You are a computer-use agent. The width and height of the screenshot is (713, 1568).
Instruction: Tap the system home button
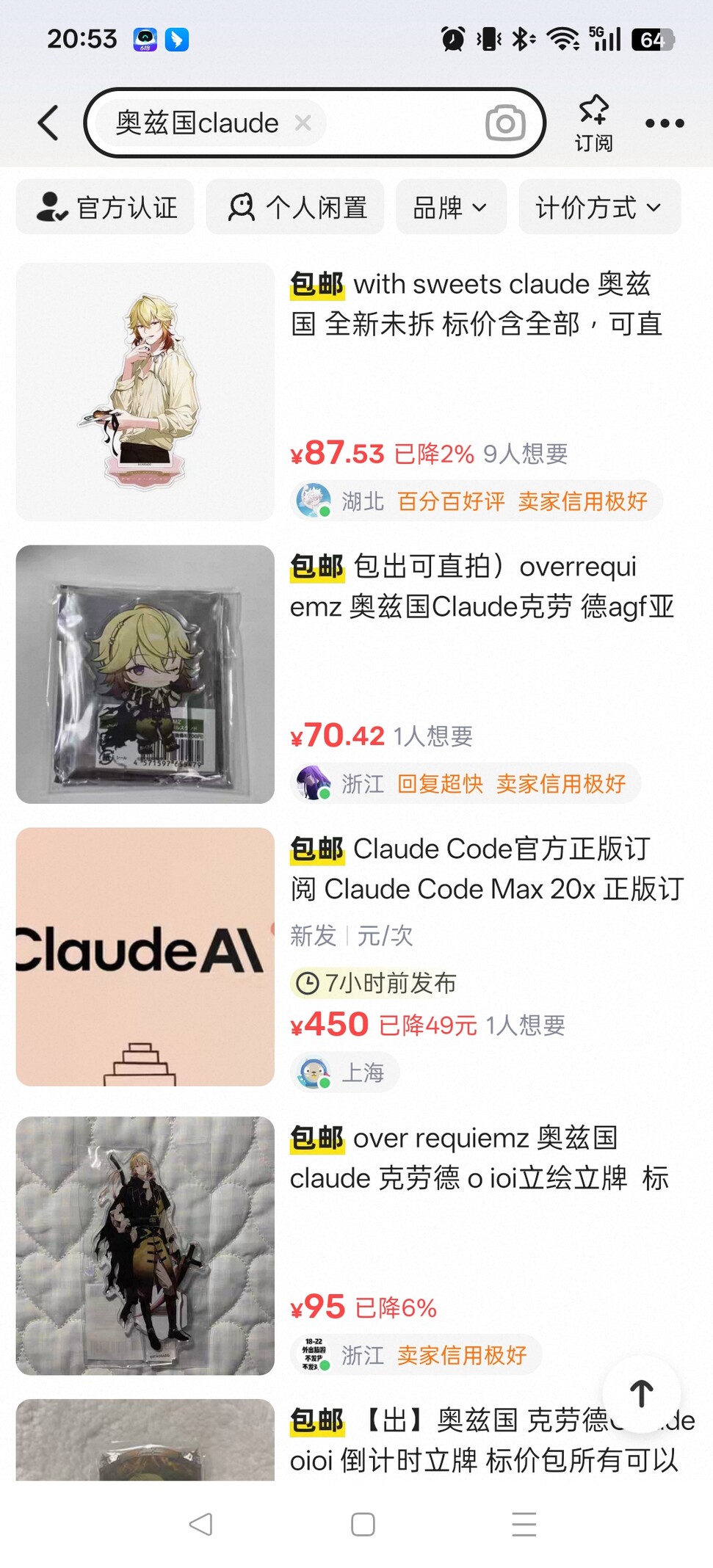click(x=363, y=1525)
